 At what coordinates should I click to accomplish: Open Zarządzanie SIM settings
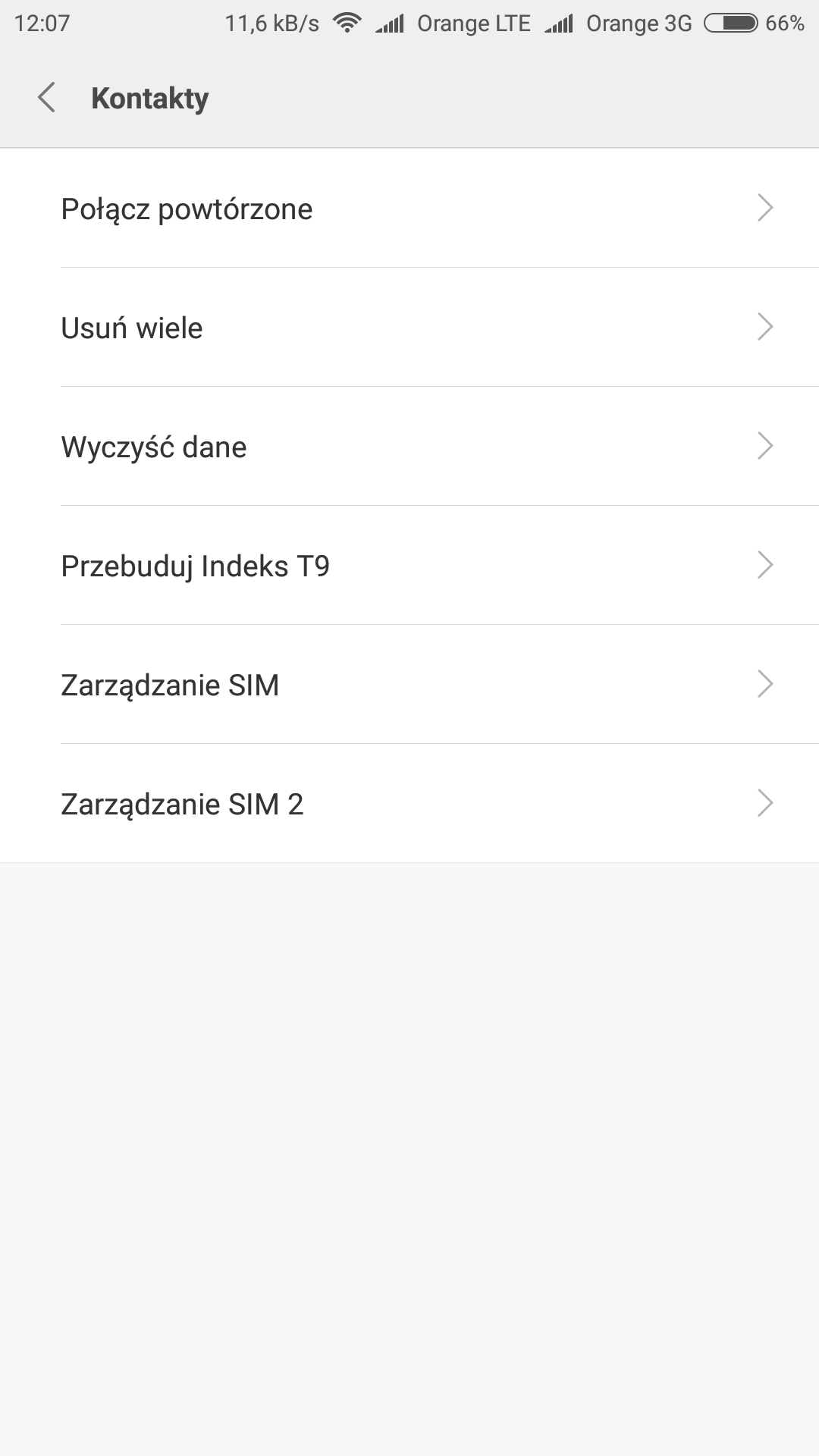(409, 685)
